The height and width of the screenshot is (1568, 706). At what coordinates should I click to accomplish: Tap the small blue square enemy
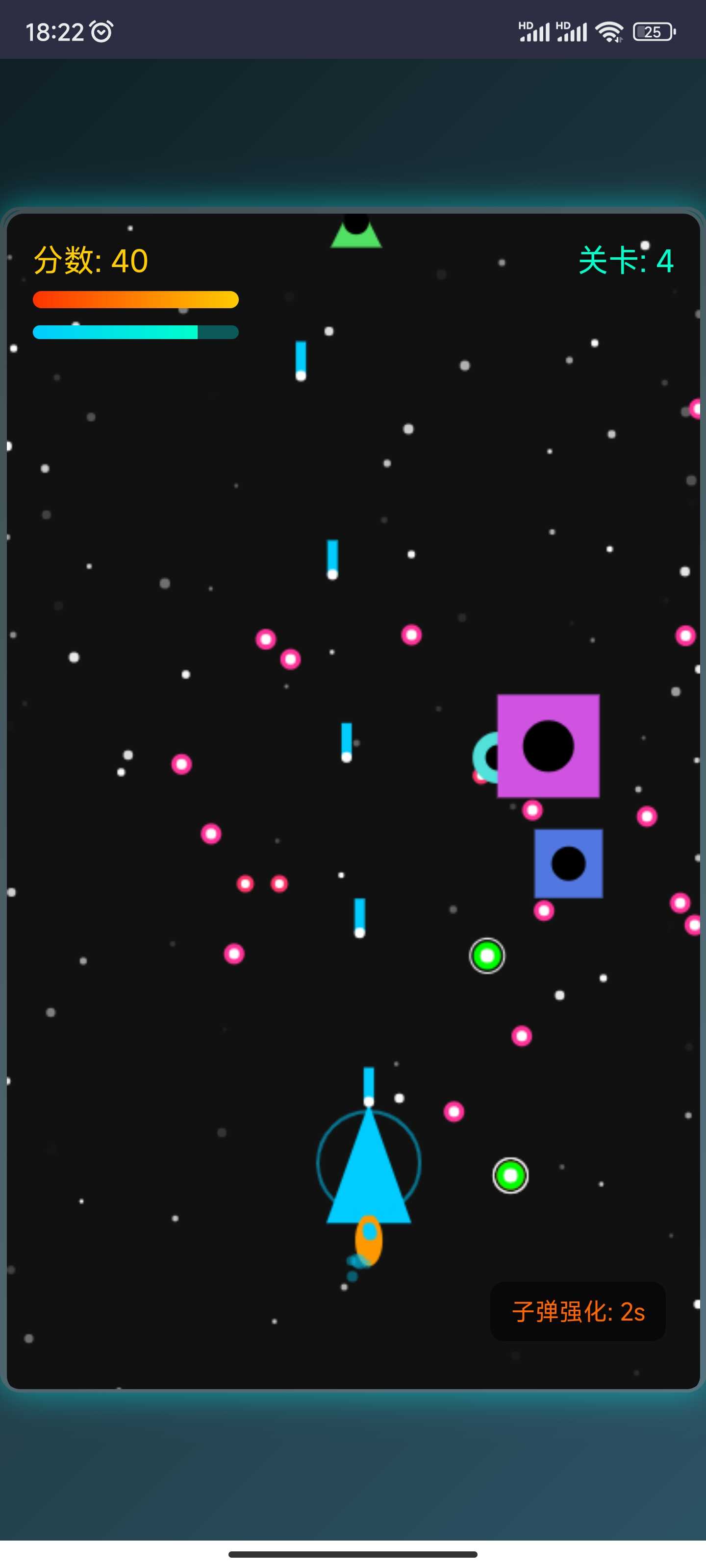click(x=568, y=863)
